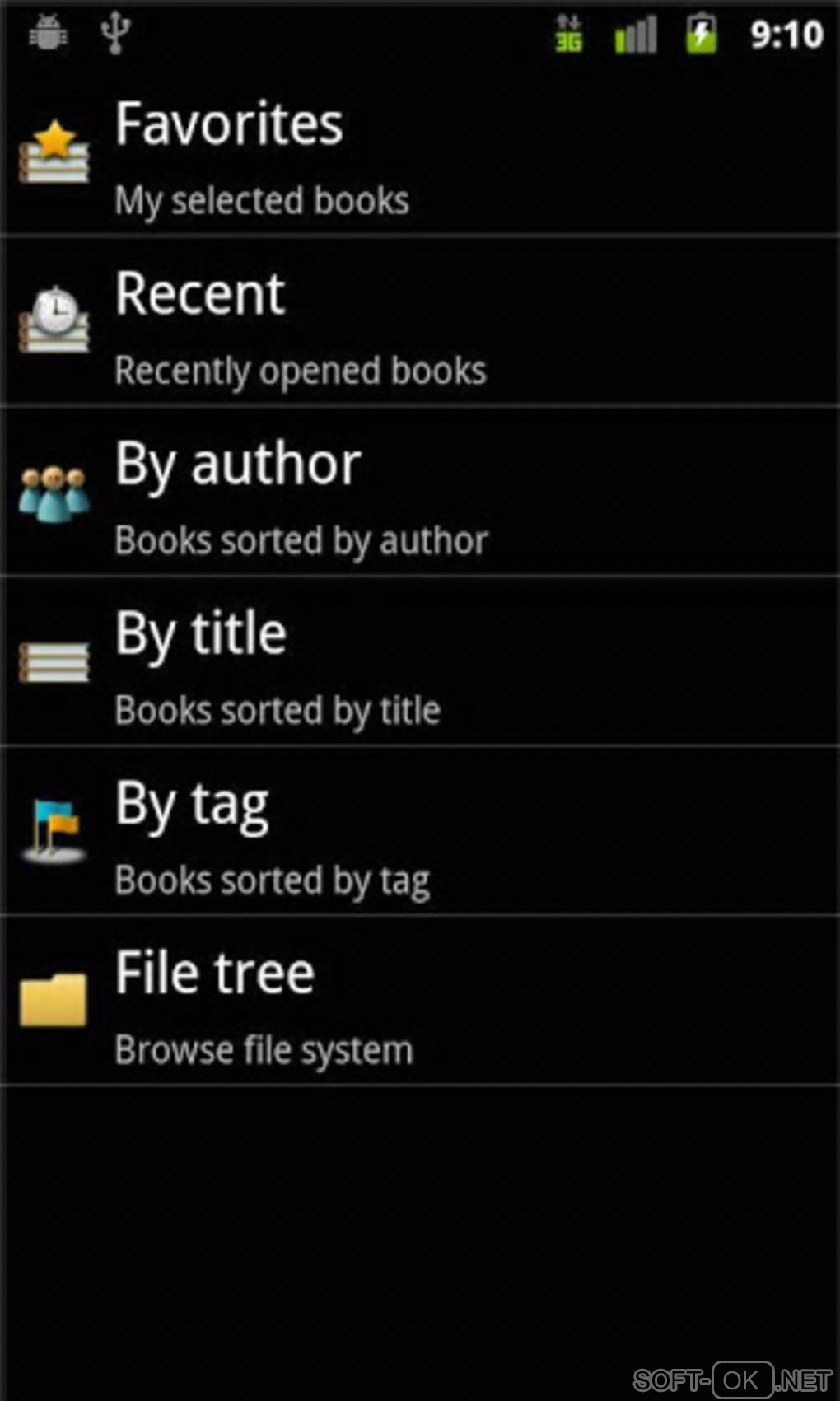View books sorted by tag
This screenshot has width=840, height=1401.
tap(420, 834)
